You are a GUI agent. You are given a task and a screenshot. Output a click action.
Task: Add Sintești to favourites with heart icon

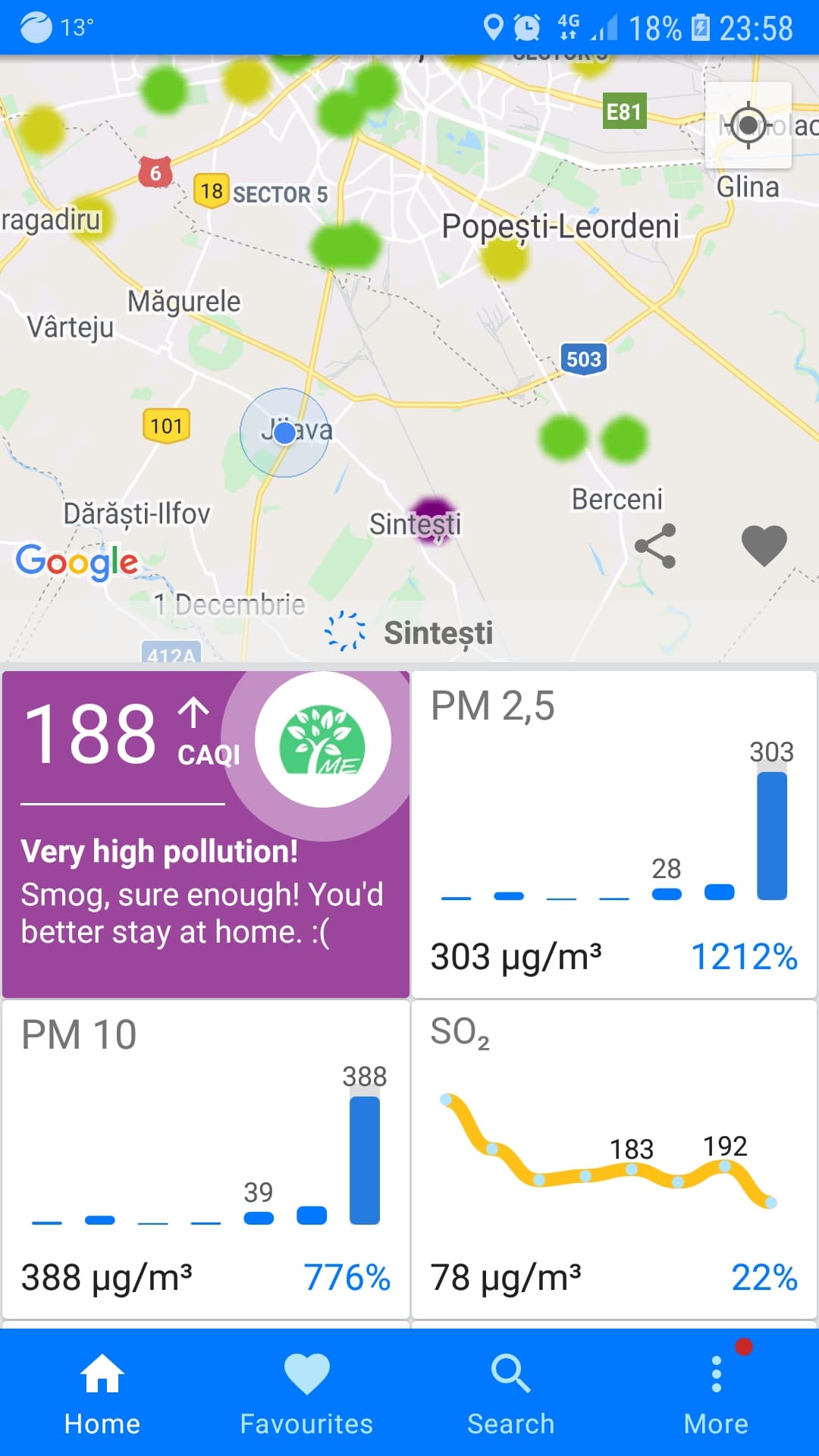coord(764,546)
